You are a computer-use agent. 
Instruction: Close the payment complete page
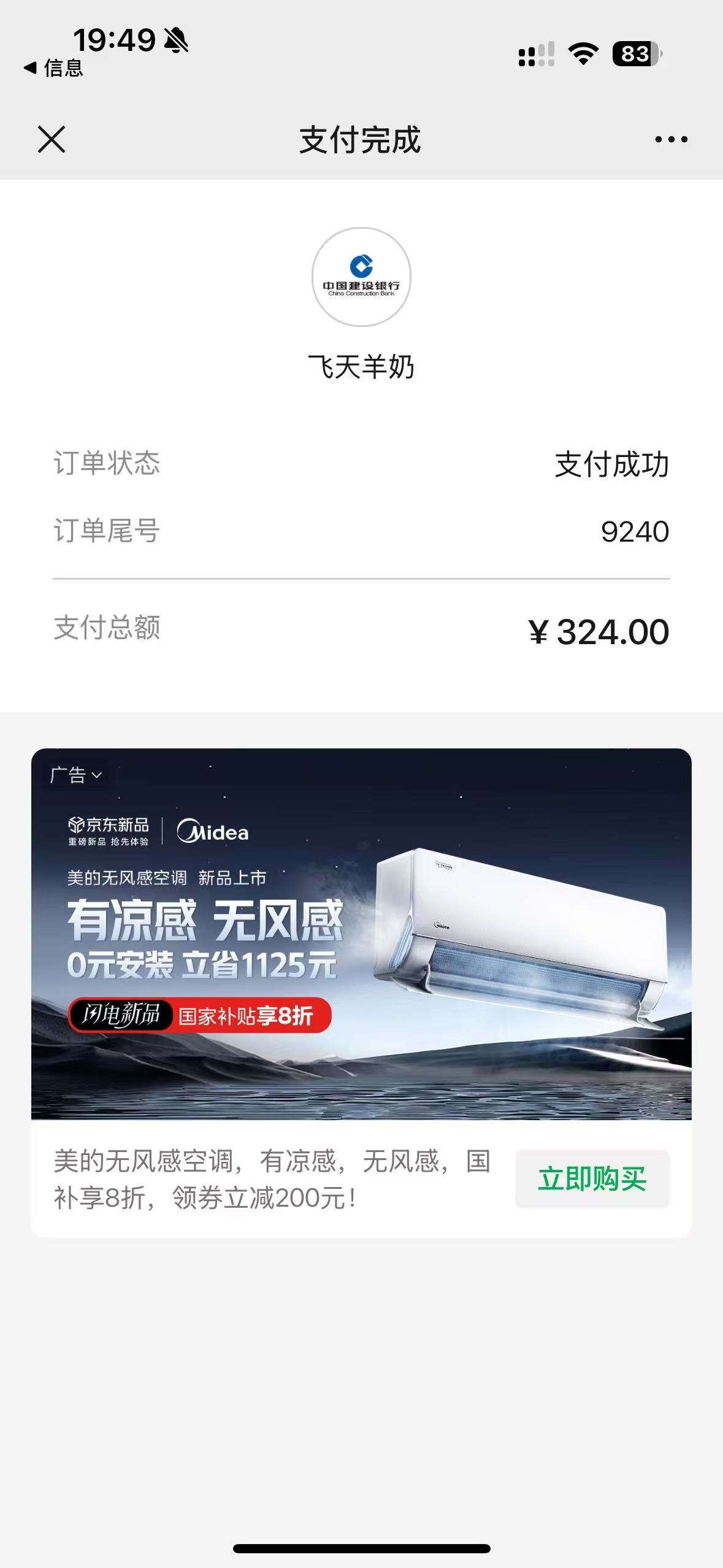pos(52,139)
